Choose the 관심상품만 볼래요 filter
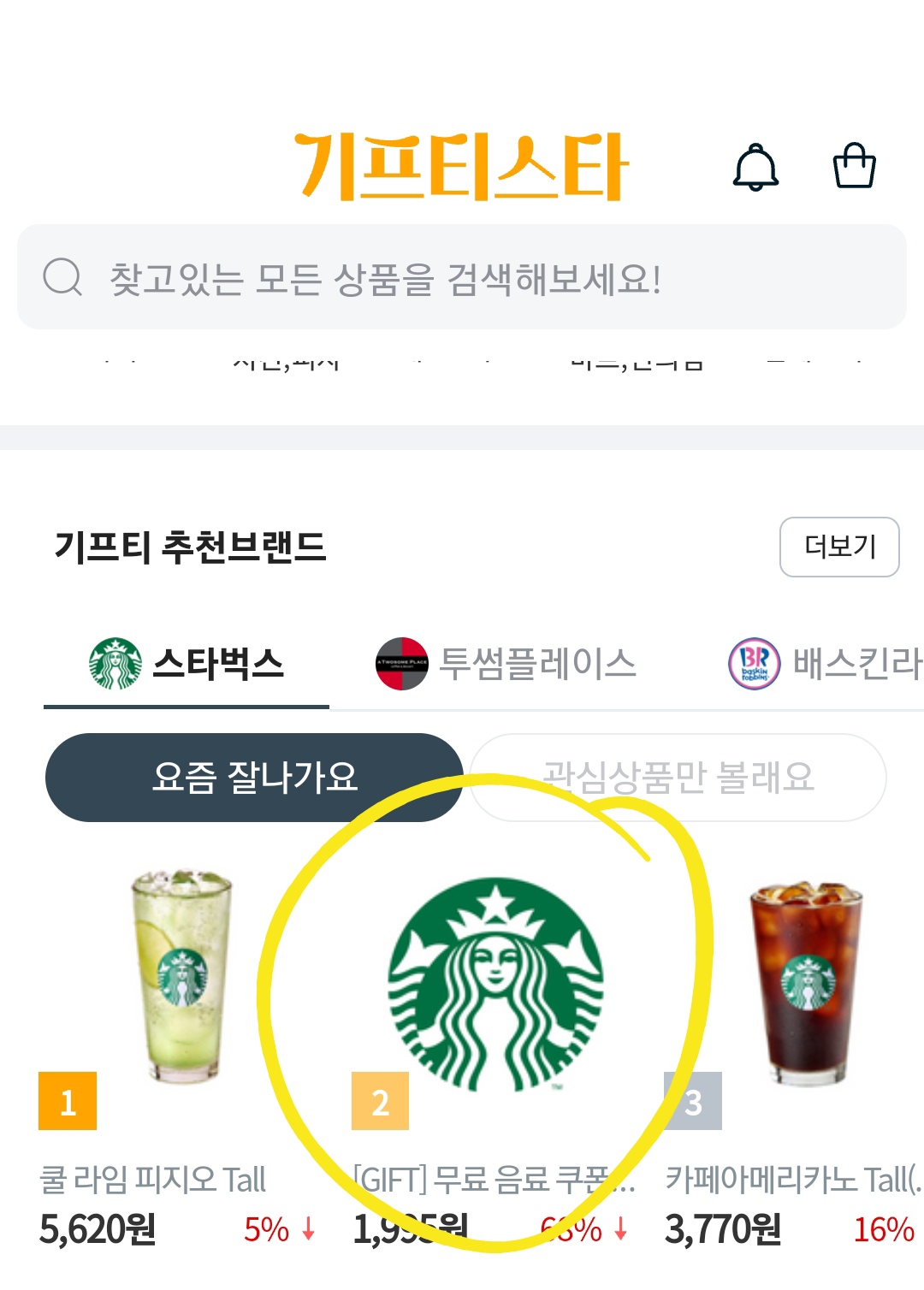 point(678,778)
